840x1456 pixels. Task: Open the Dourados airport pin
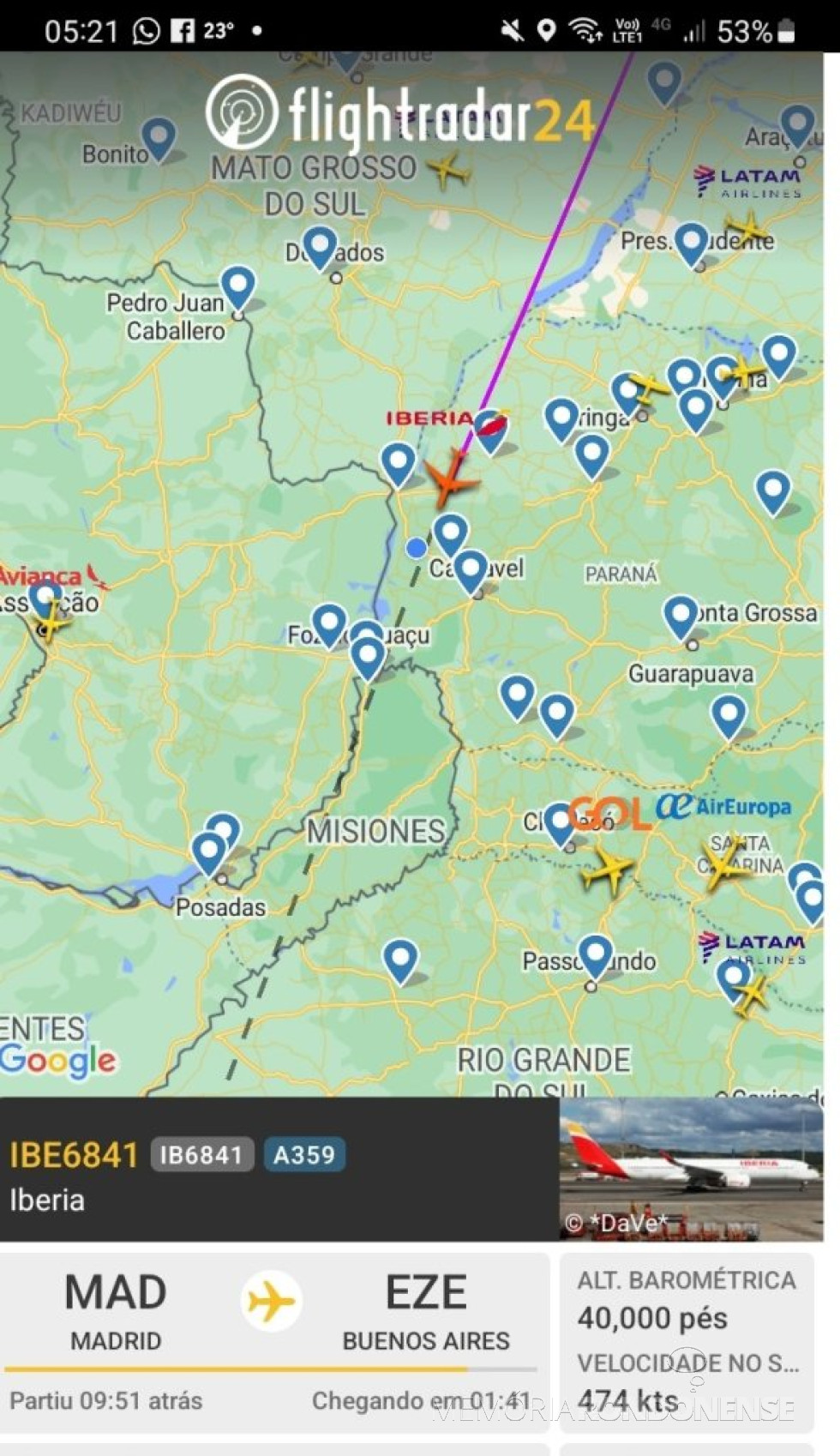[x=320, y=245]
